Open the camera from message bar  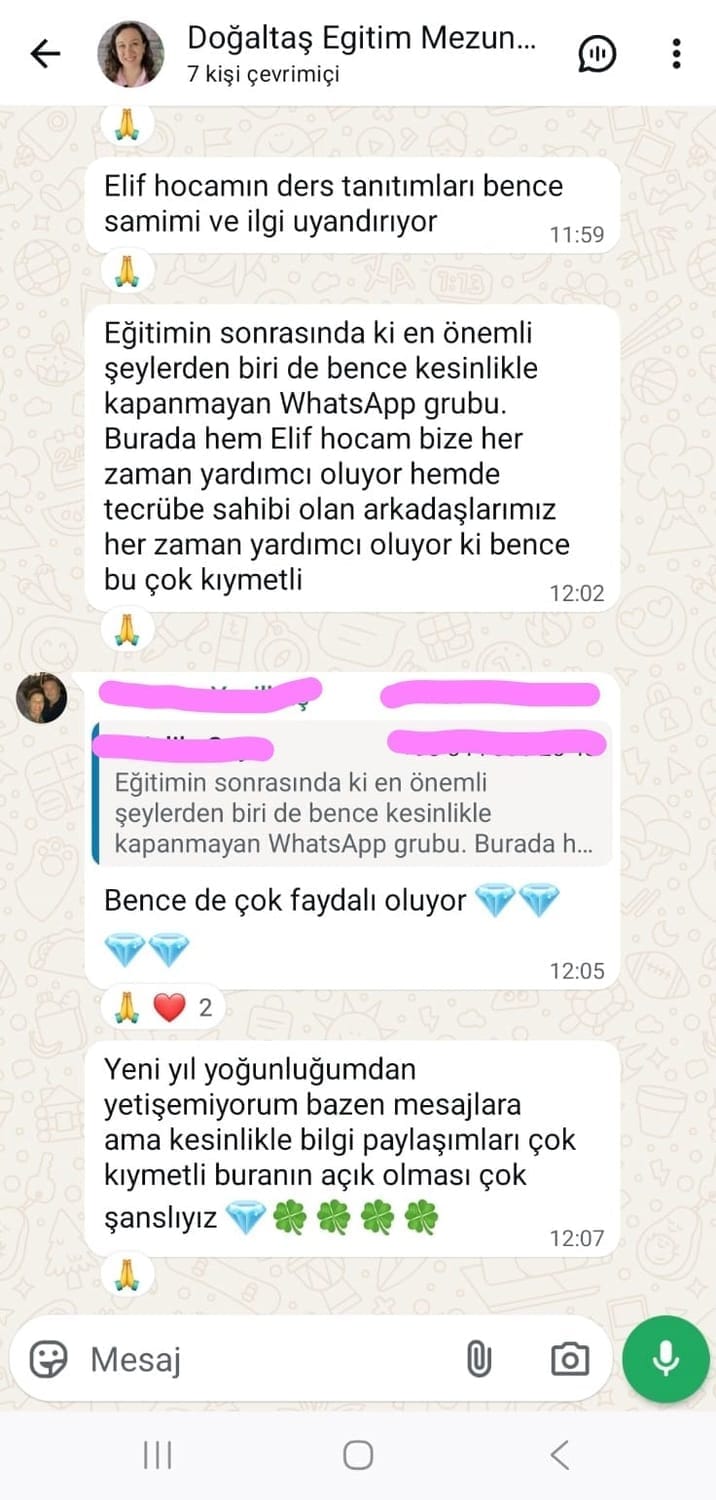(569, 1359)
